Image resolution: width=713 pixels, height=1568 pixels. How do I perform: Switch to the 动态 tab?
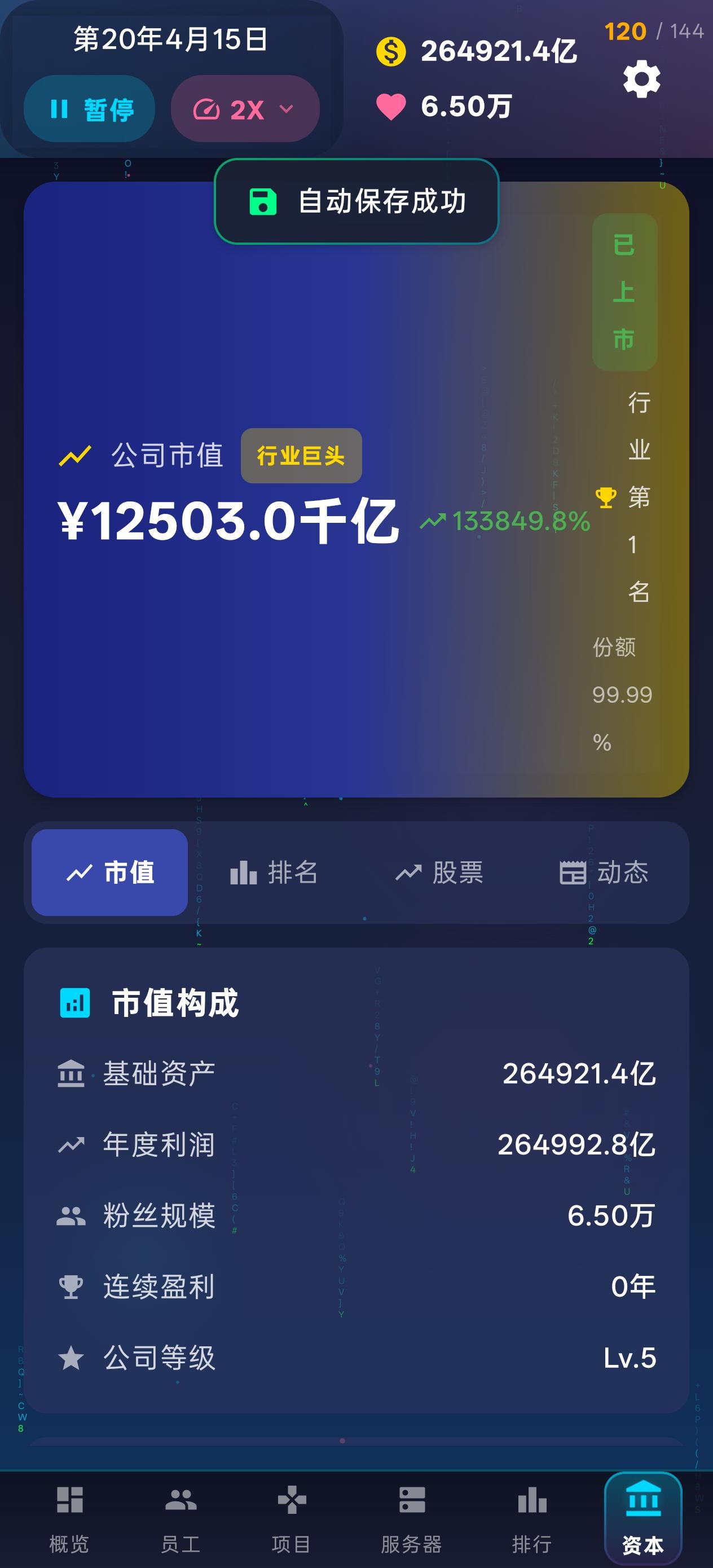coord(604,872)
